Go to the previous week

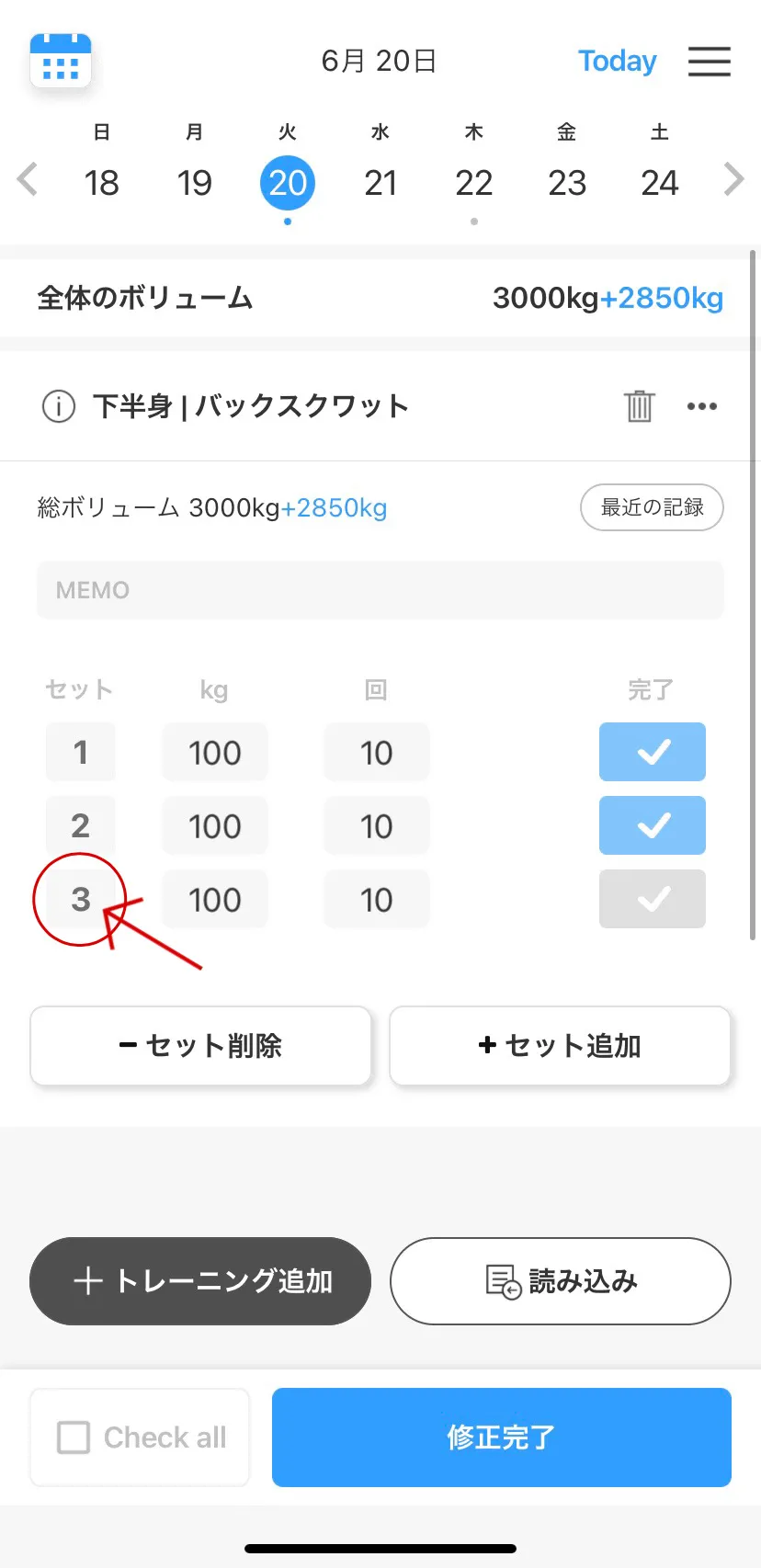28,180
